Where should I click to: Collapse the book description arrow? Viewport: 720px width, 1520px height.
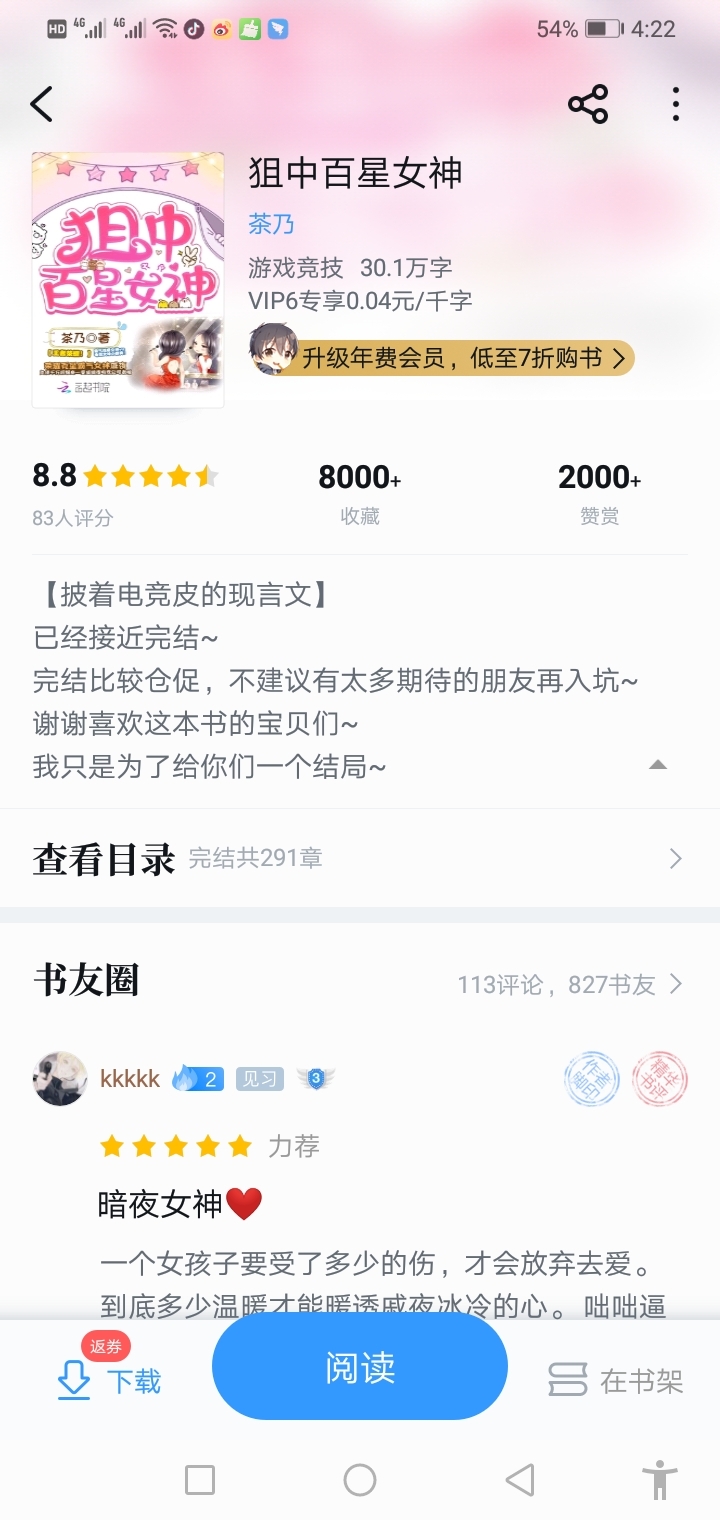tap(657, 765)
